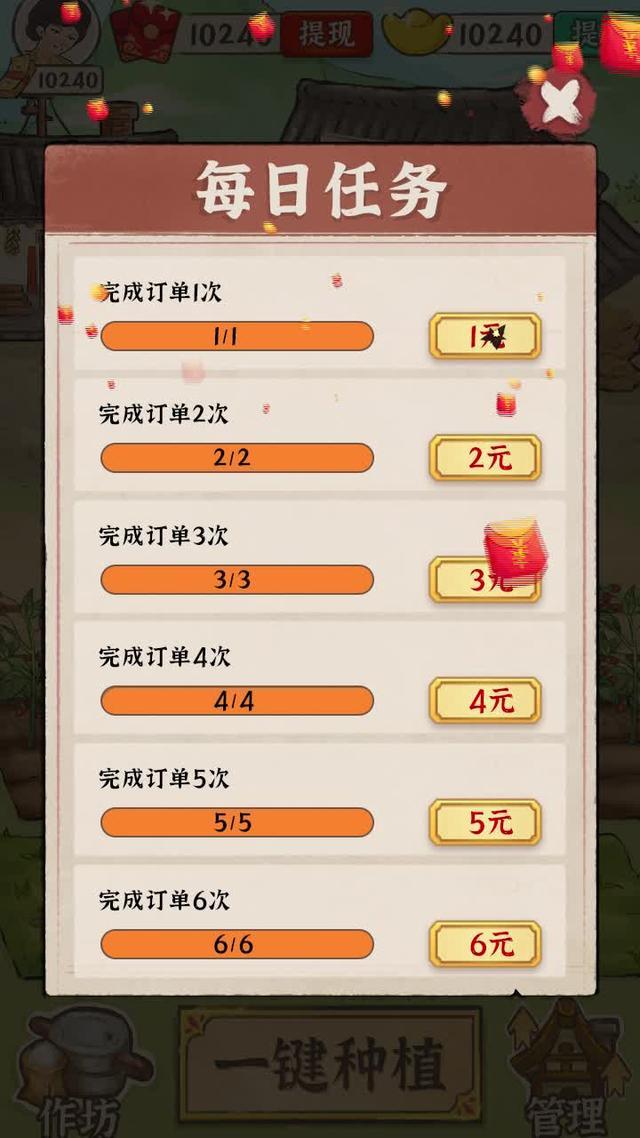Claim the 4元 reward button
The image size is (640, 1138).
[485, 701]
